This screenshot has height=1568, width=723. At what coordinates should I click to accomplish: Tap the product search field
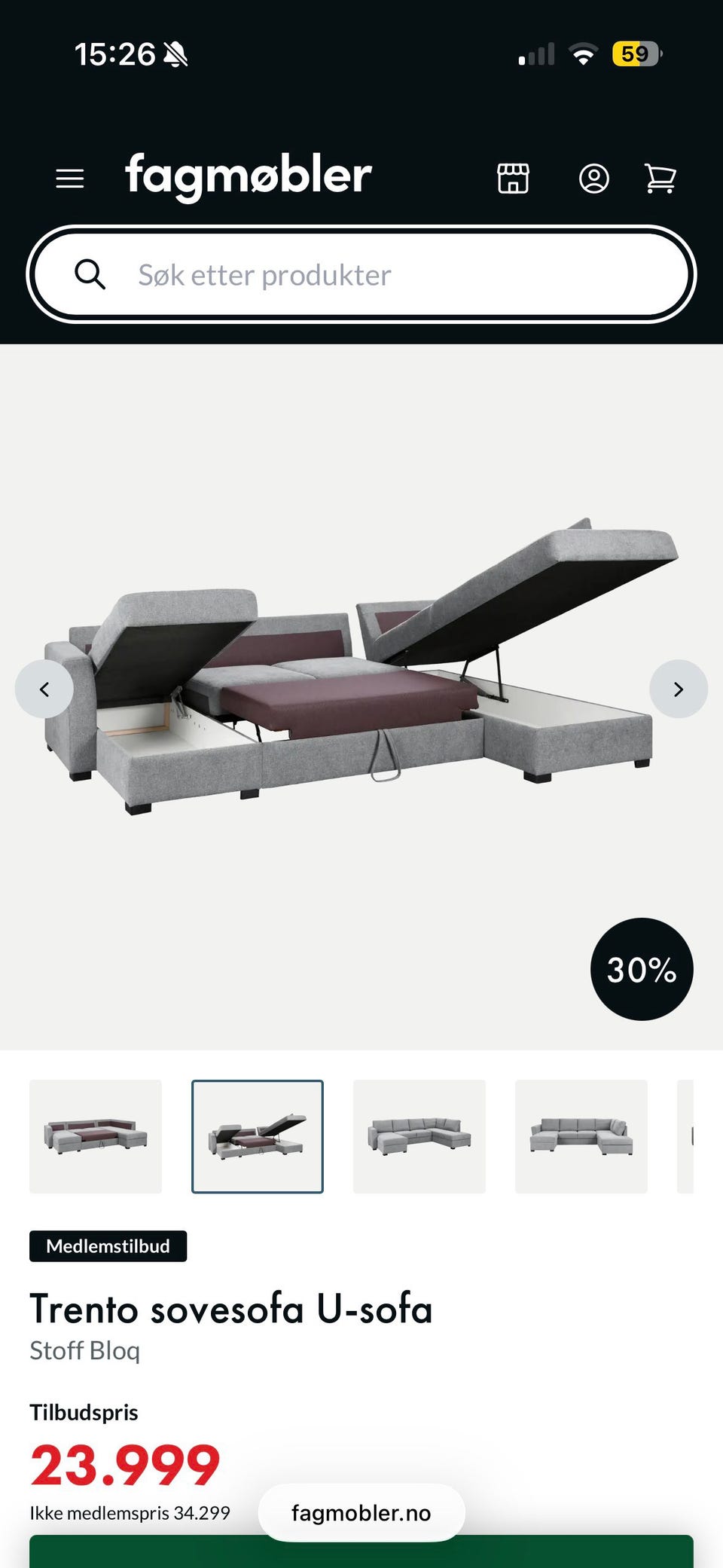[x=361, y=274]
